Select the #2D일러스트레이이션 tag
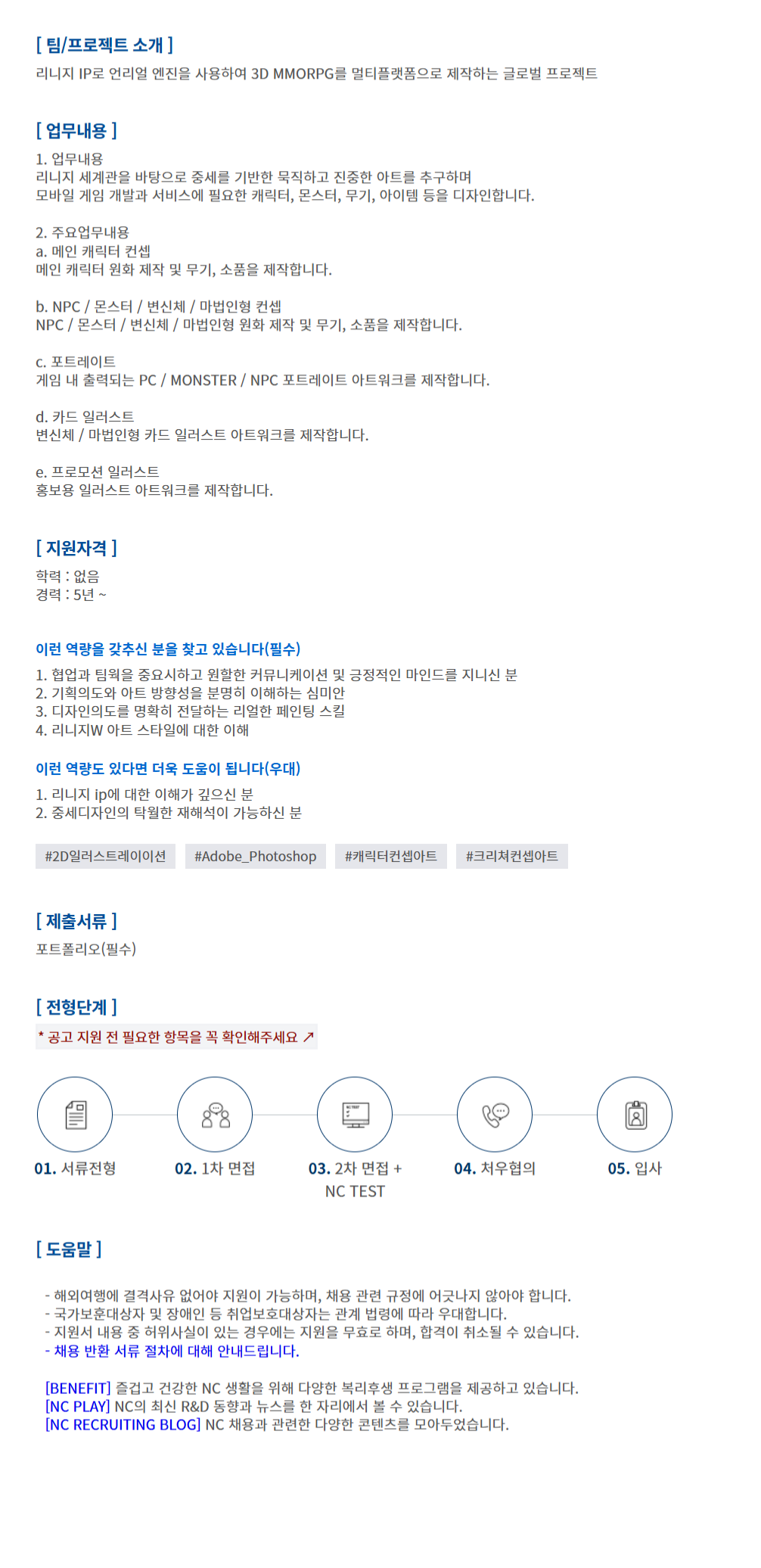The image size is (761, 1568). click(x=105, y=856)
